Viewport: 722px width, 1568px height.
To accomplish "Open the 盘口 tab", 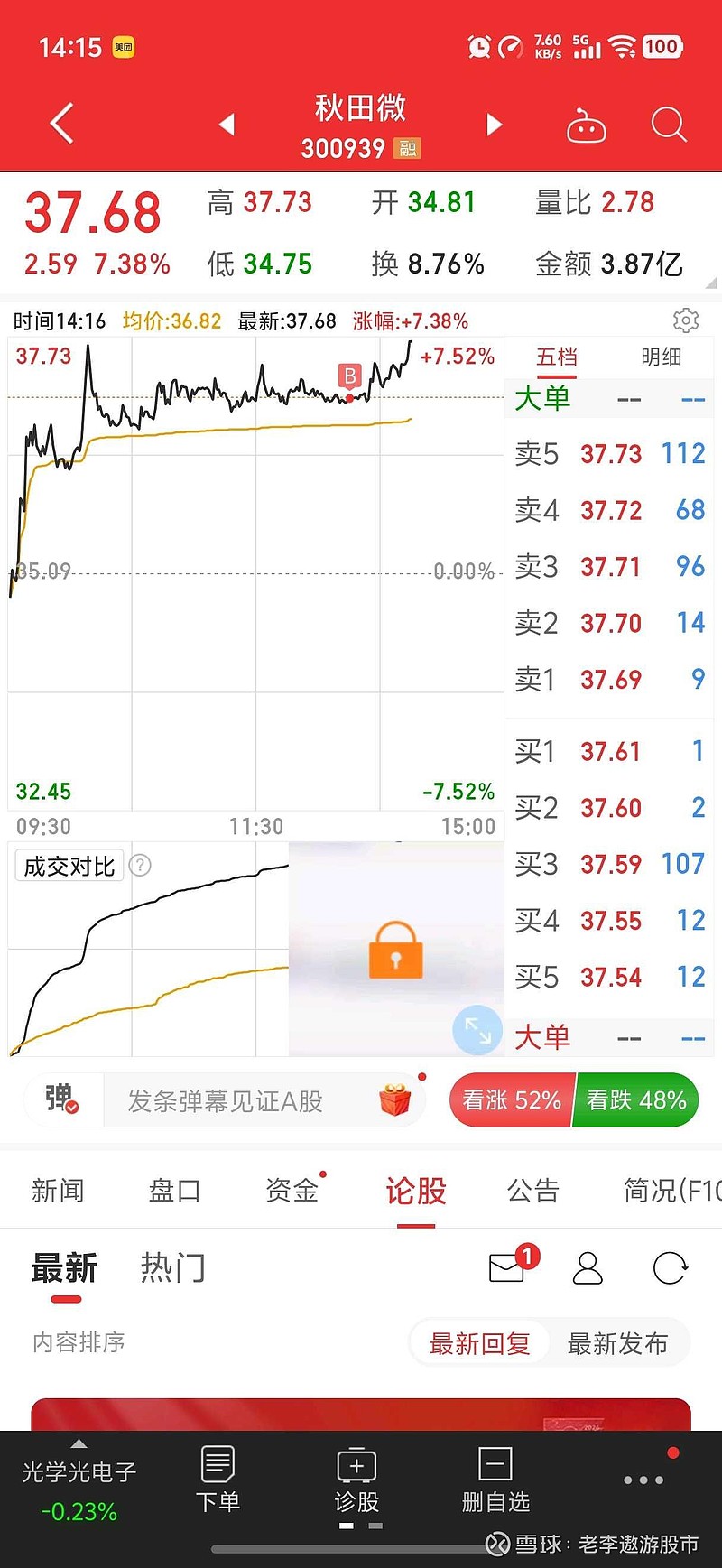I will coord(174,1191).
